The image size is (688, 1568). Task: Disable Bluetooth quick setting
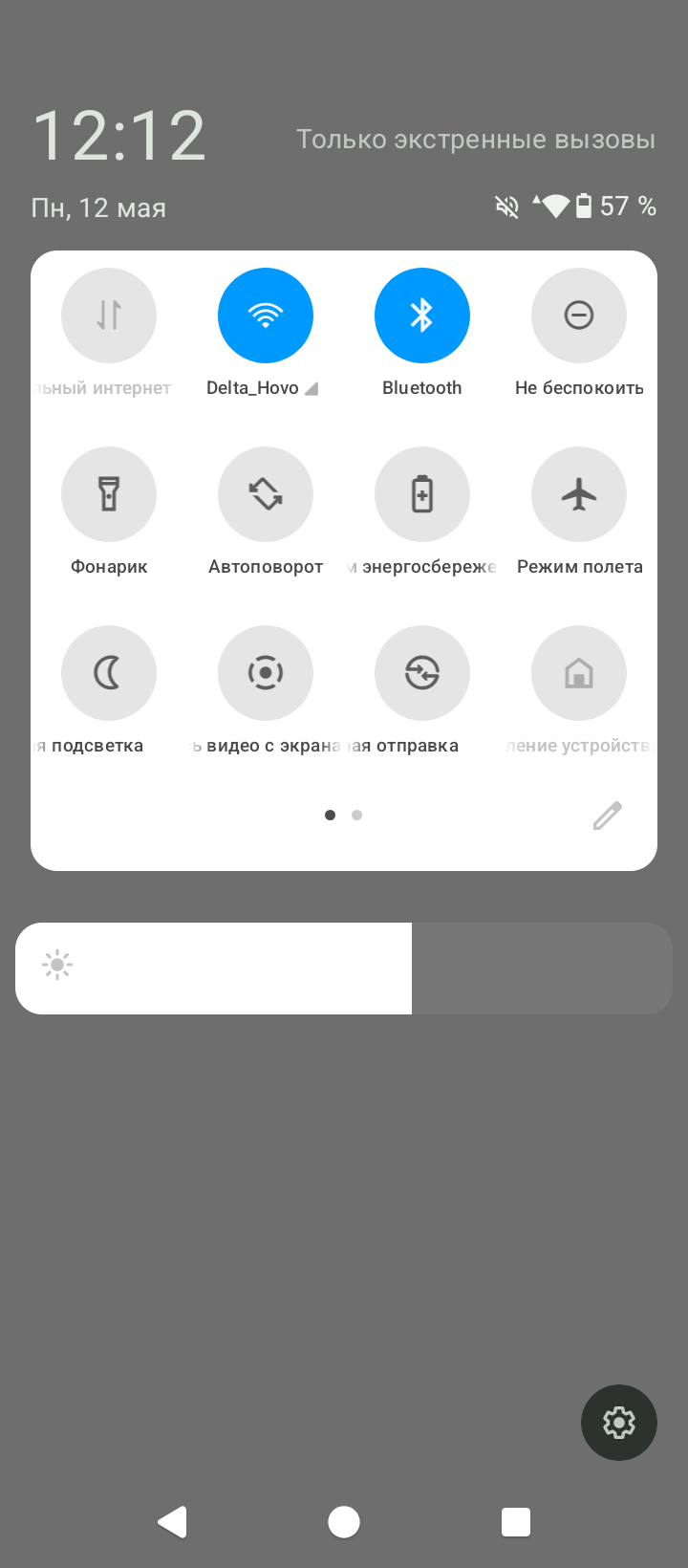click(422, 316)
